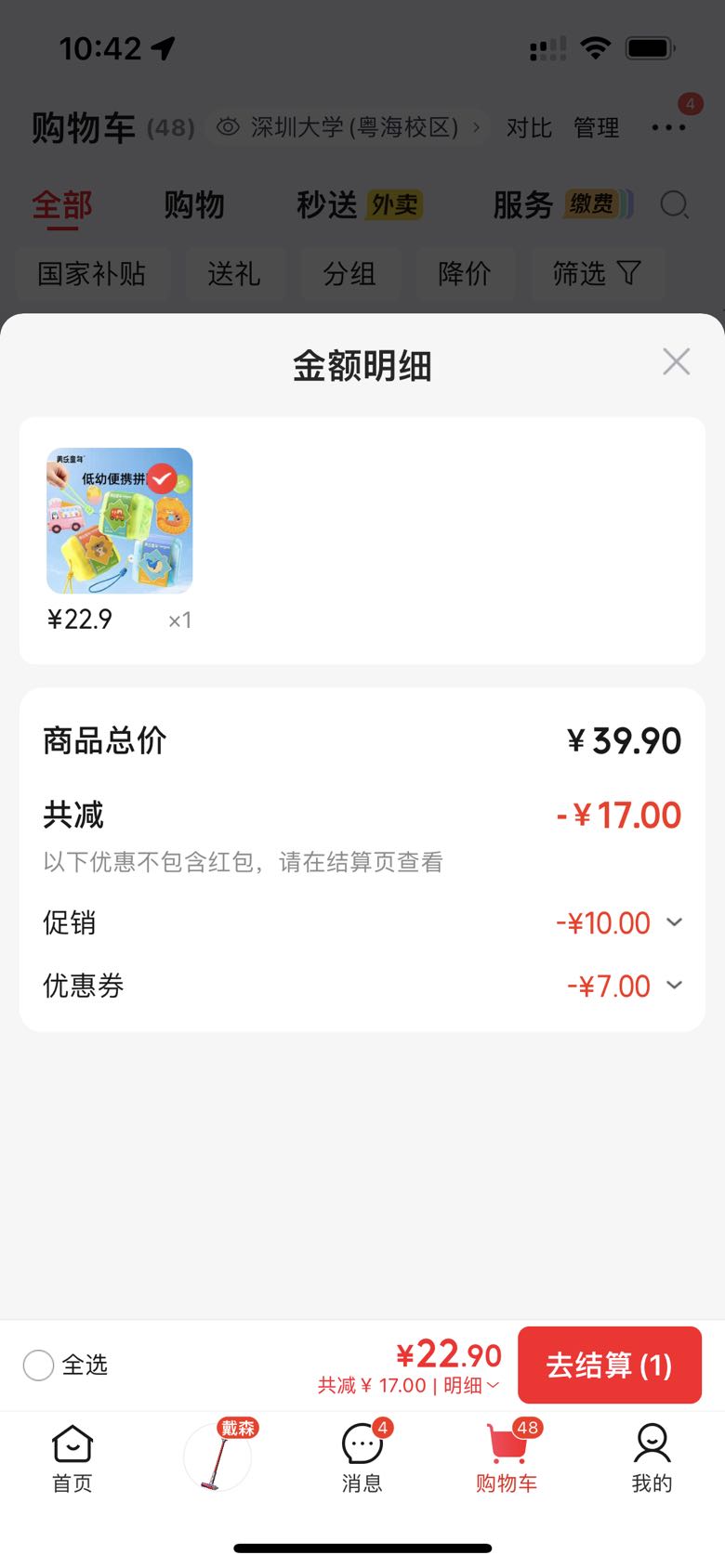
Task: Select the 全选 checkbox
Action: pos(38,1365)
